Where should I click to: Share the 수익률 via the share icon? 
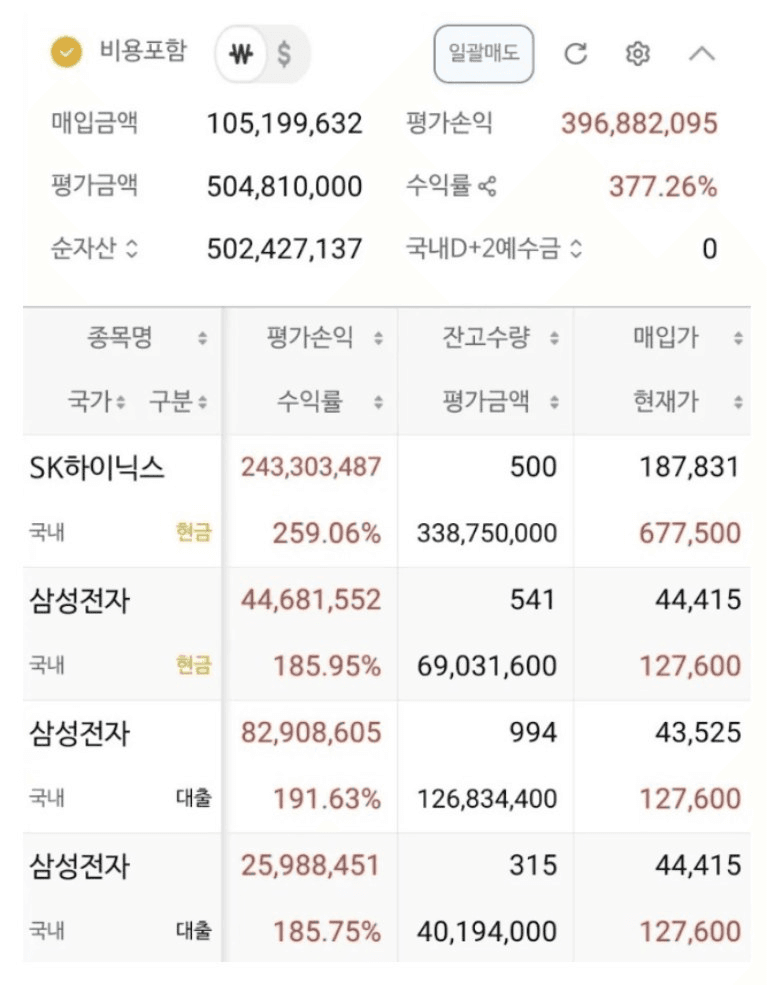[488, 186]
